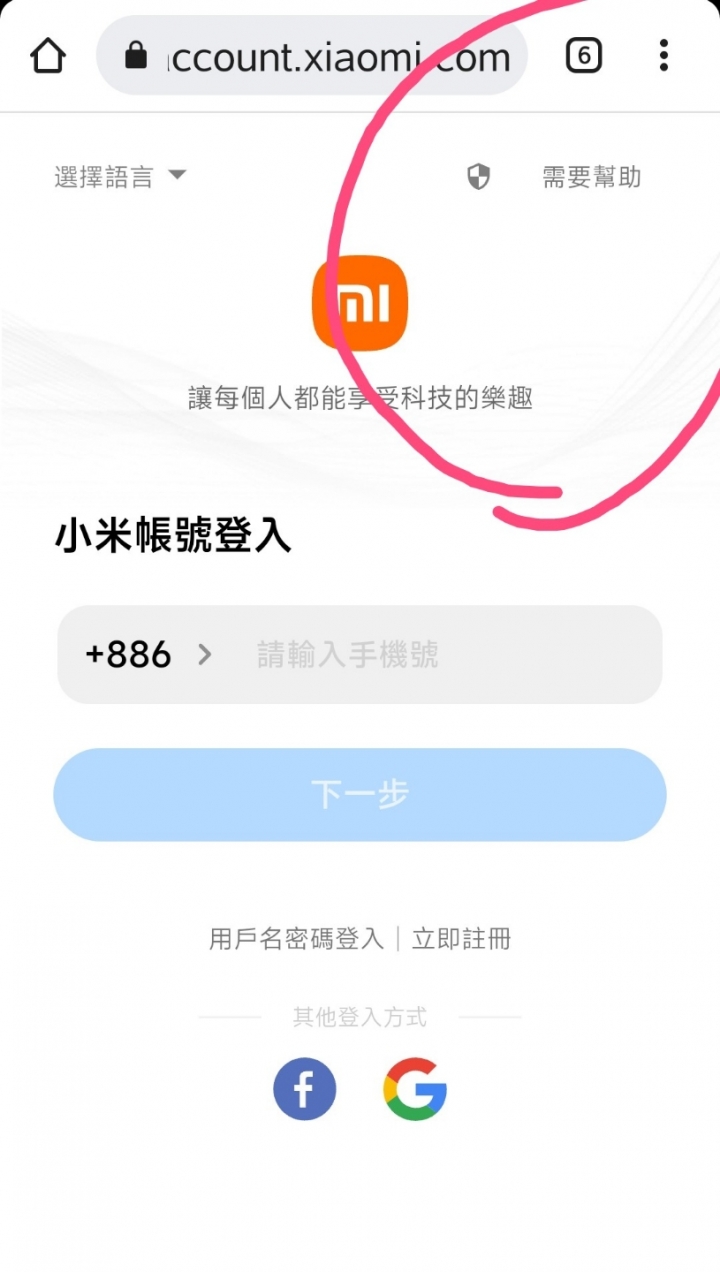Expand the 選擇語言 language dropdown
720x1272 pixels.
click(120, 177)
